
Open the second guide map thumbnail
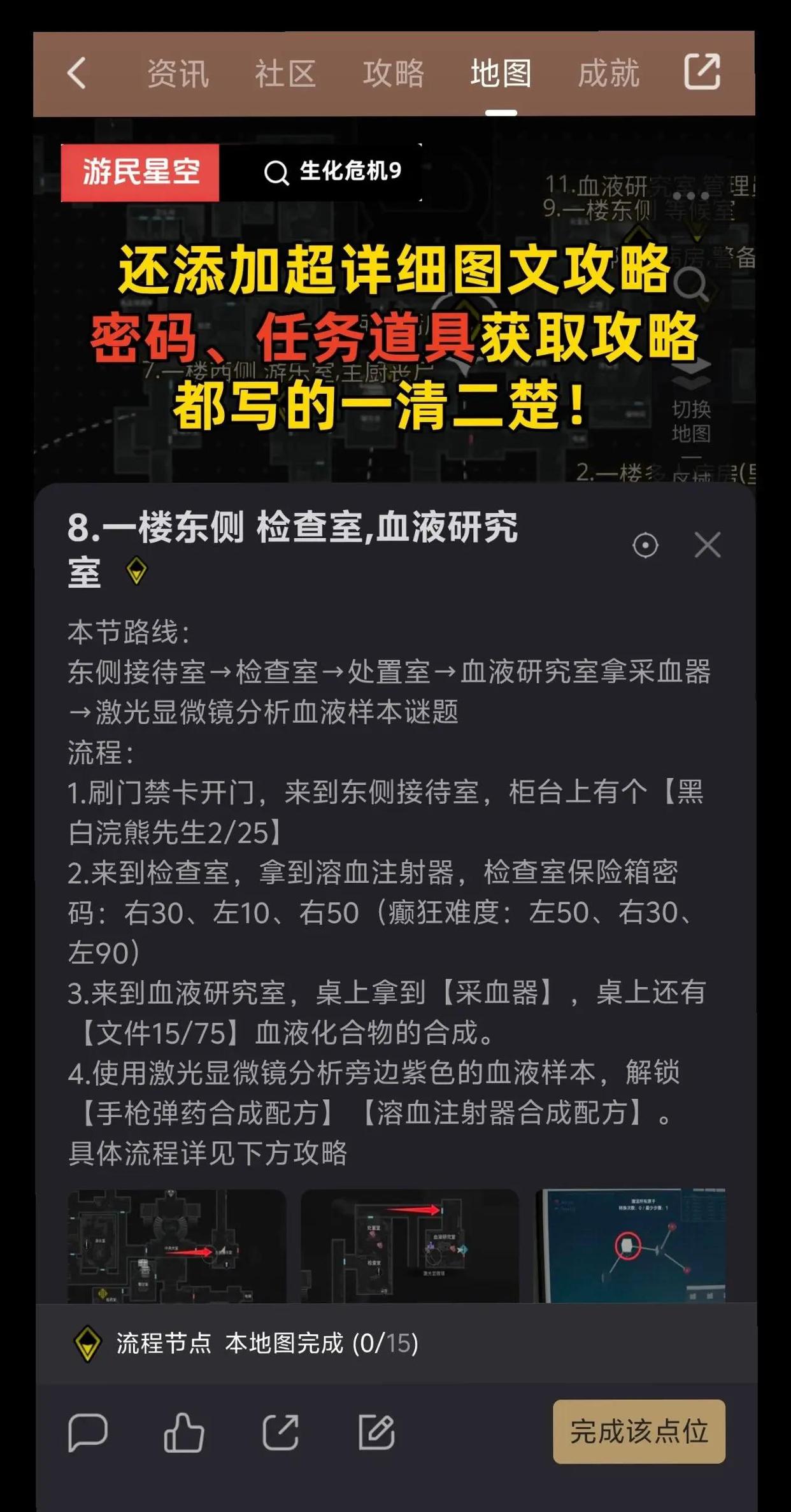click(x=410, y=1245)
